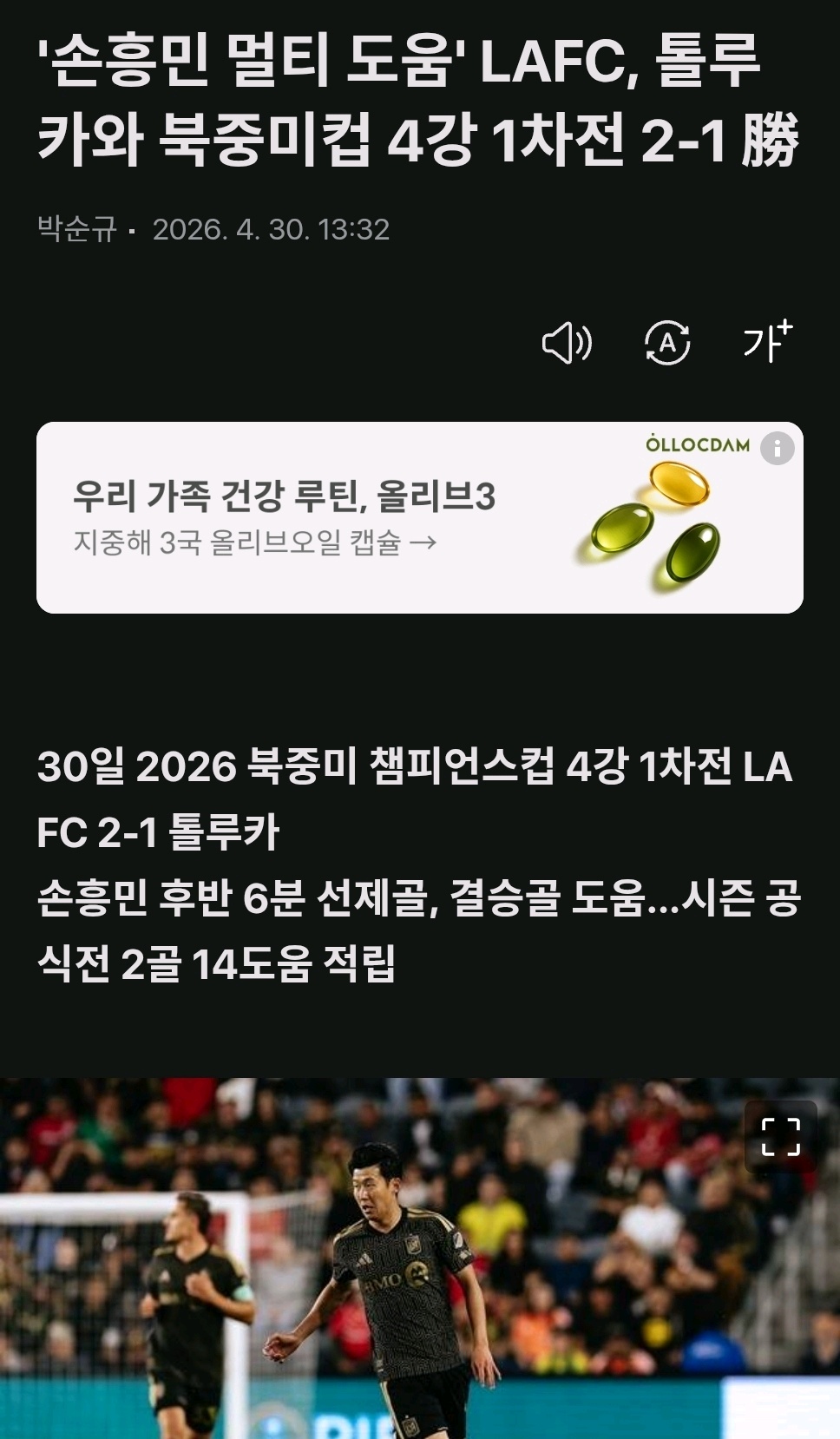Show ad info for the OLLOCDAM banner
This screenshot has width=840, height=1439.
pyautogui.click(x=777, y=448)
